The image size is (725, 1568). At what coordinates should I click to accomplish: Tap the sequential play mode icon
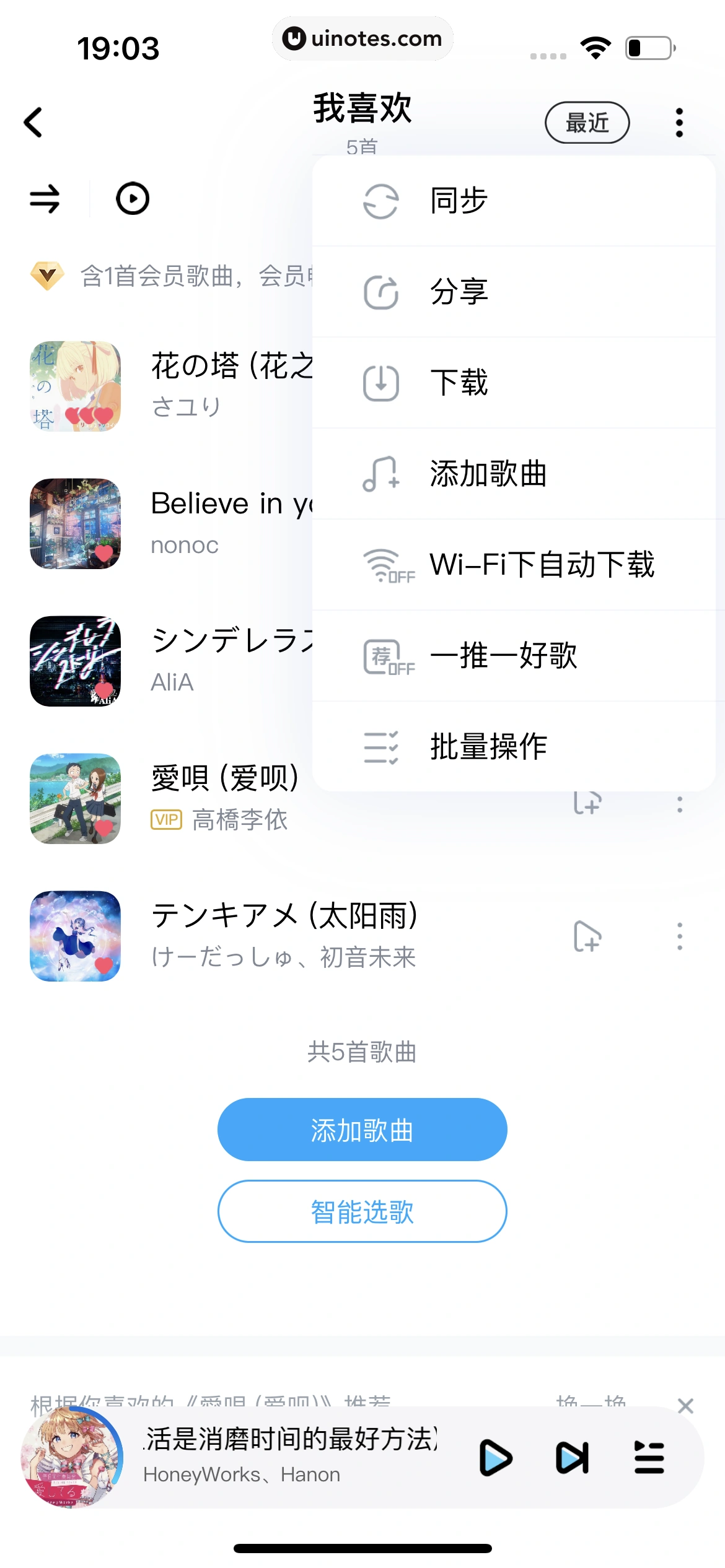pyautogui.click(x=44, y=199)
